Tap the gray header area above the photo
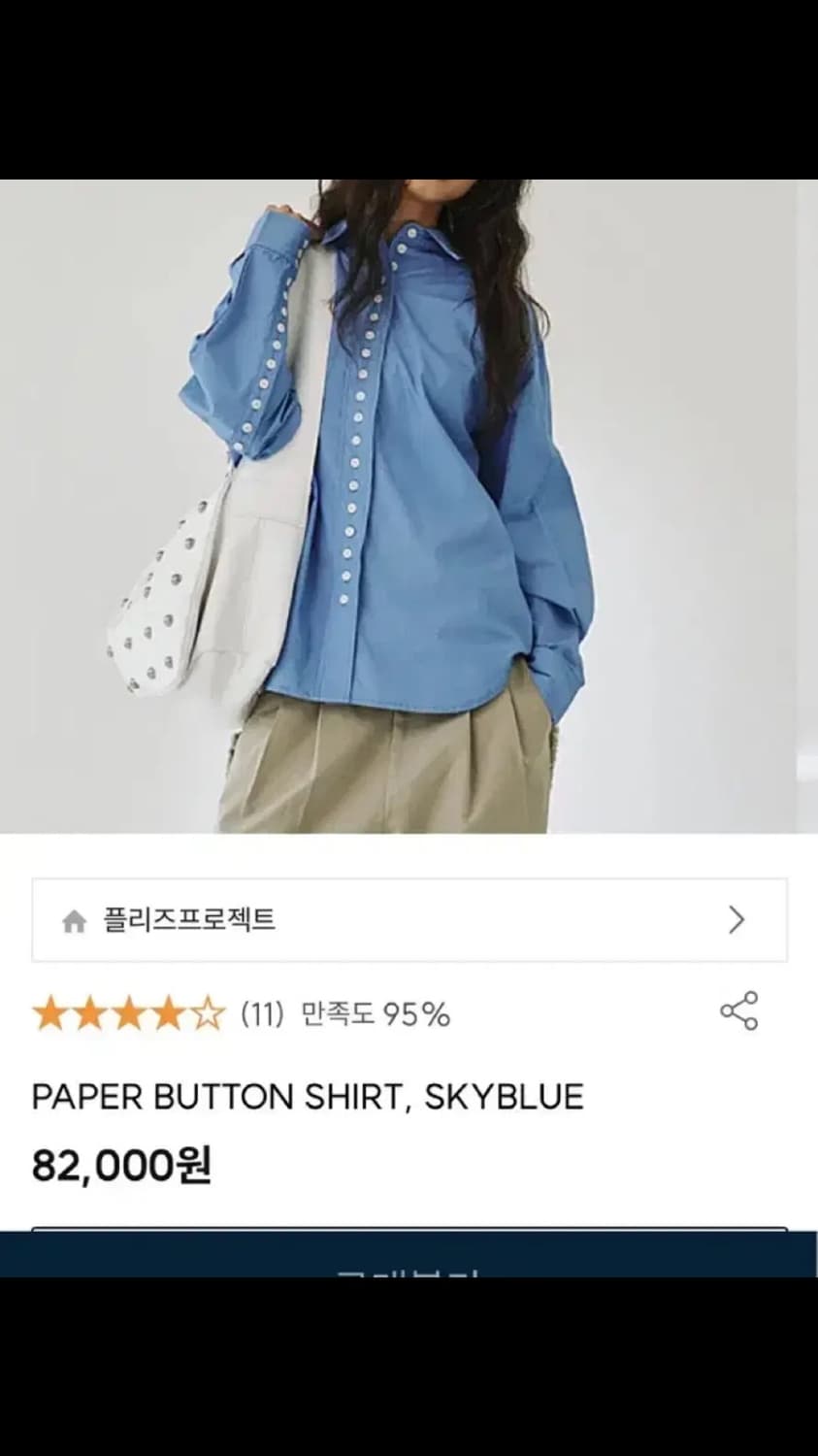Screen dimensions: 818x1456 click(x=409, y=87)
